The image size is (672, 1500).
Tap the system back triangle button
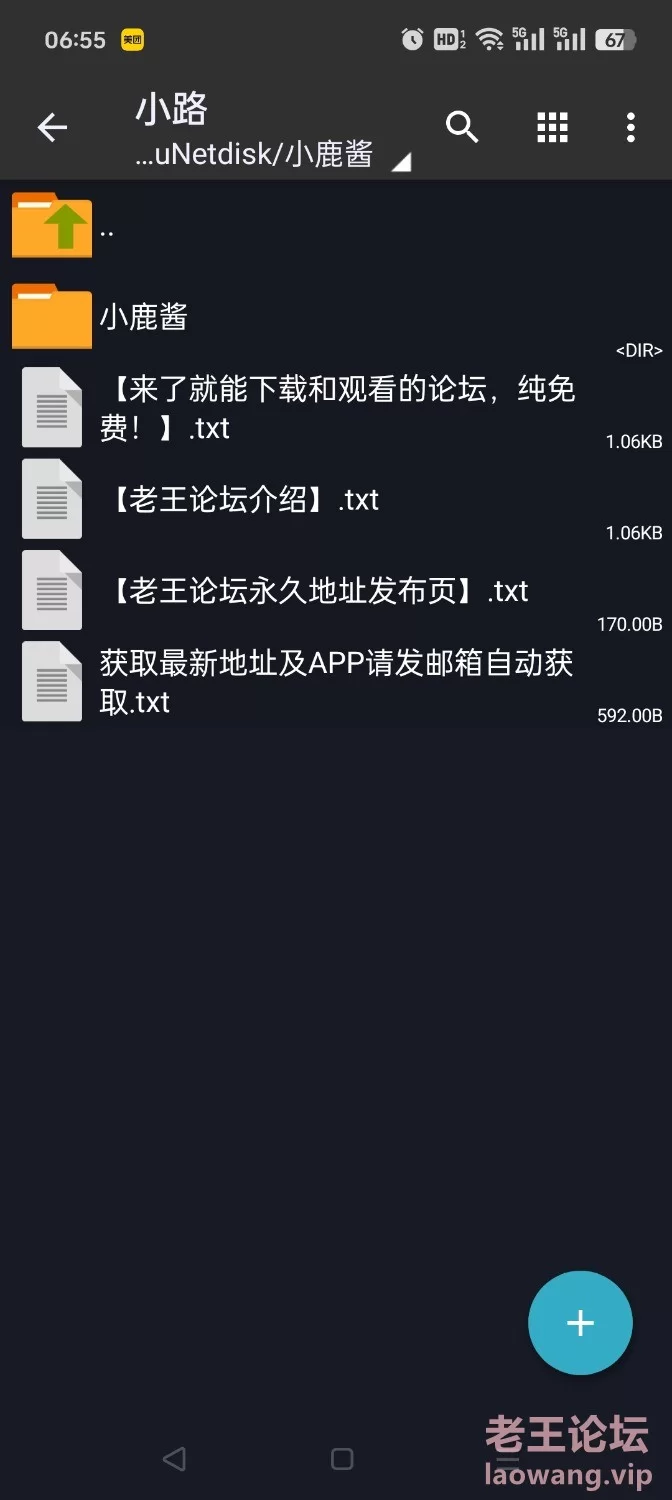coord(174,1459)
